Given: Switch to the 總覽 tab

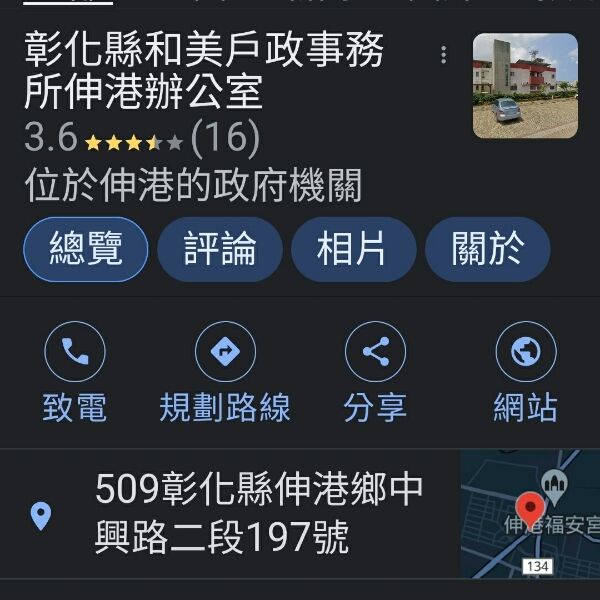Looking at the screenshot, I should [x=86, y=249].
